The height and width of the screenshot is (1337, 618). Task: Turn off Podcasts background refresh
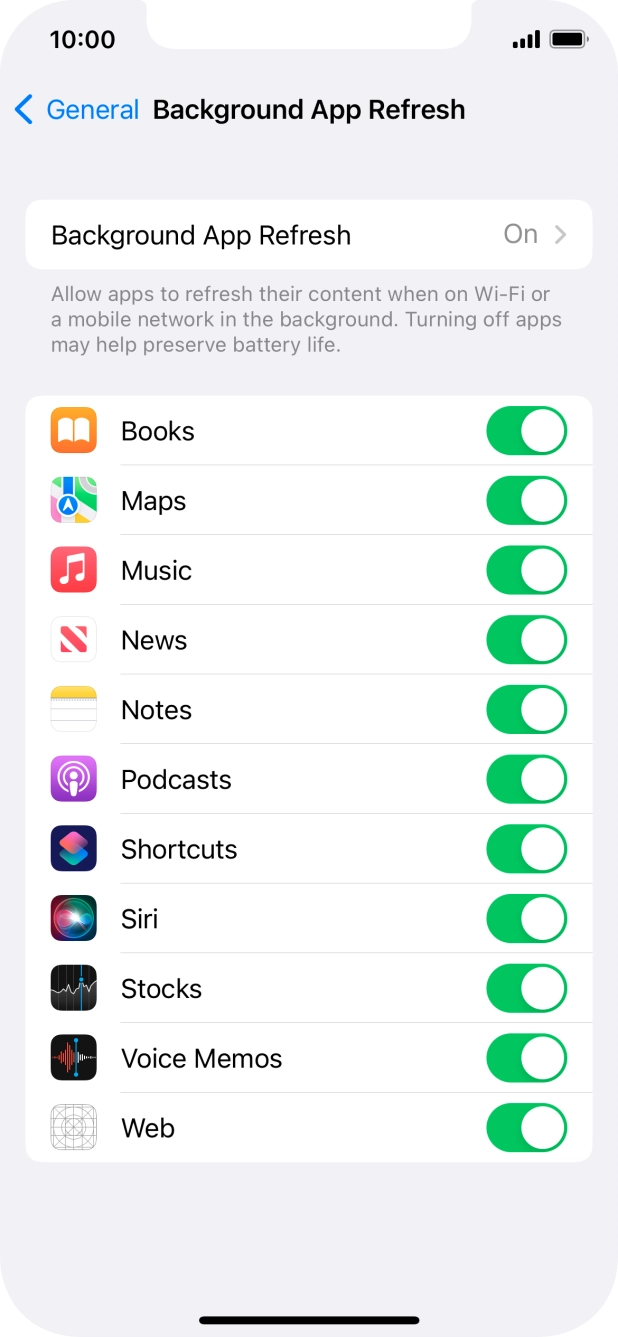pyautogui.click(x=526, y=780)
